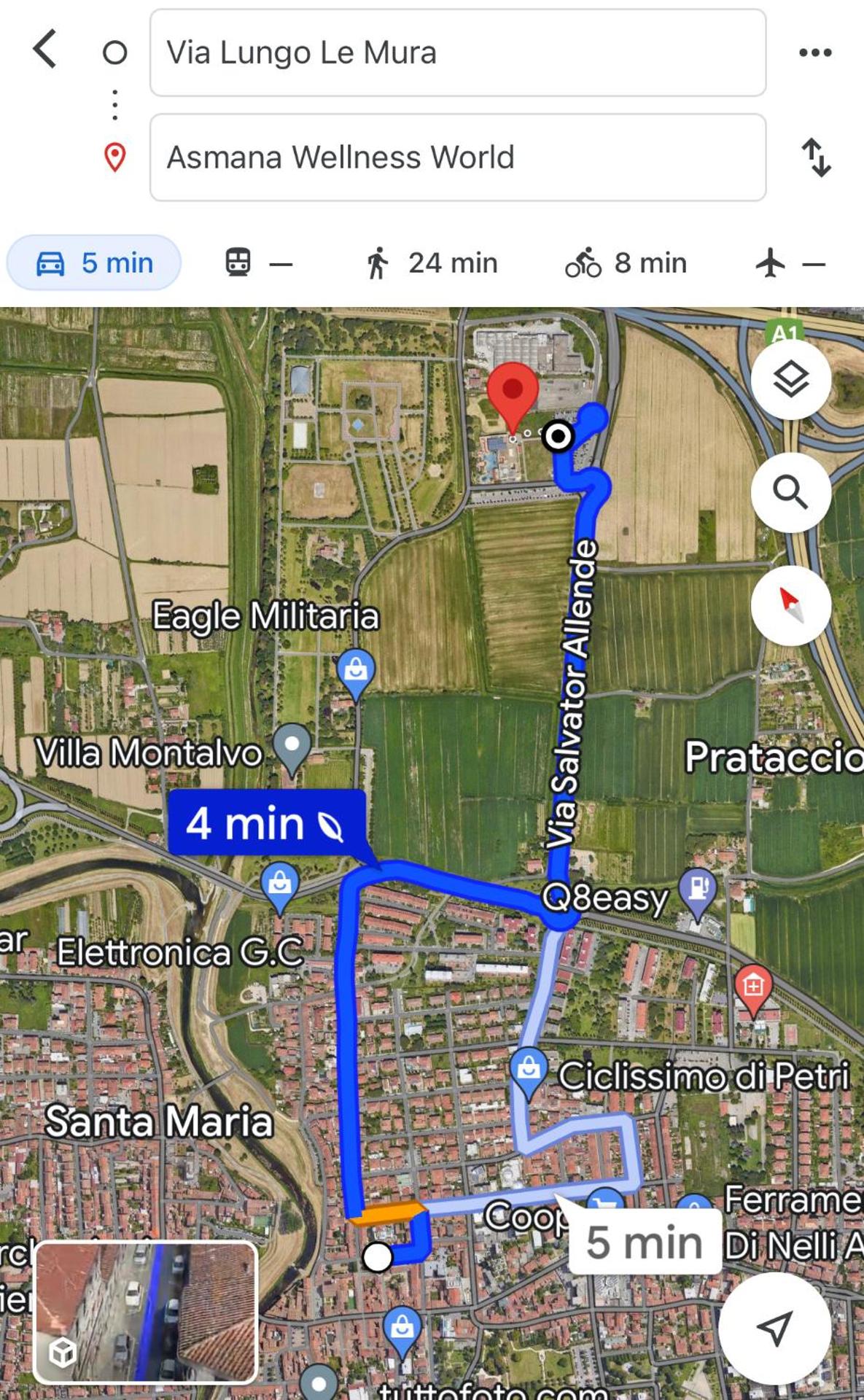
Task: Edit the destination Asmana Wellness World
Action: tap(457, 157)
